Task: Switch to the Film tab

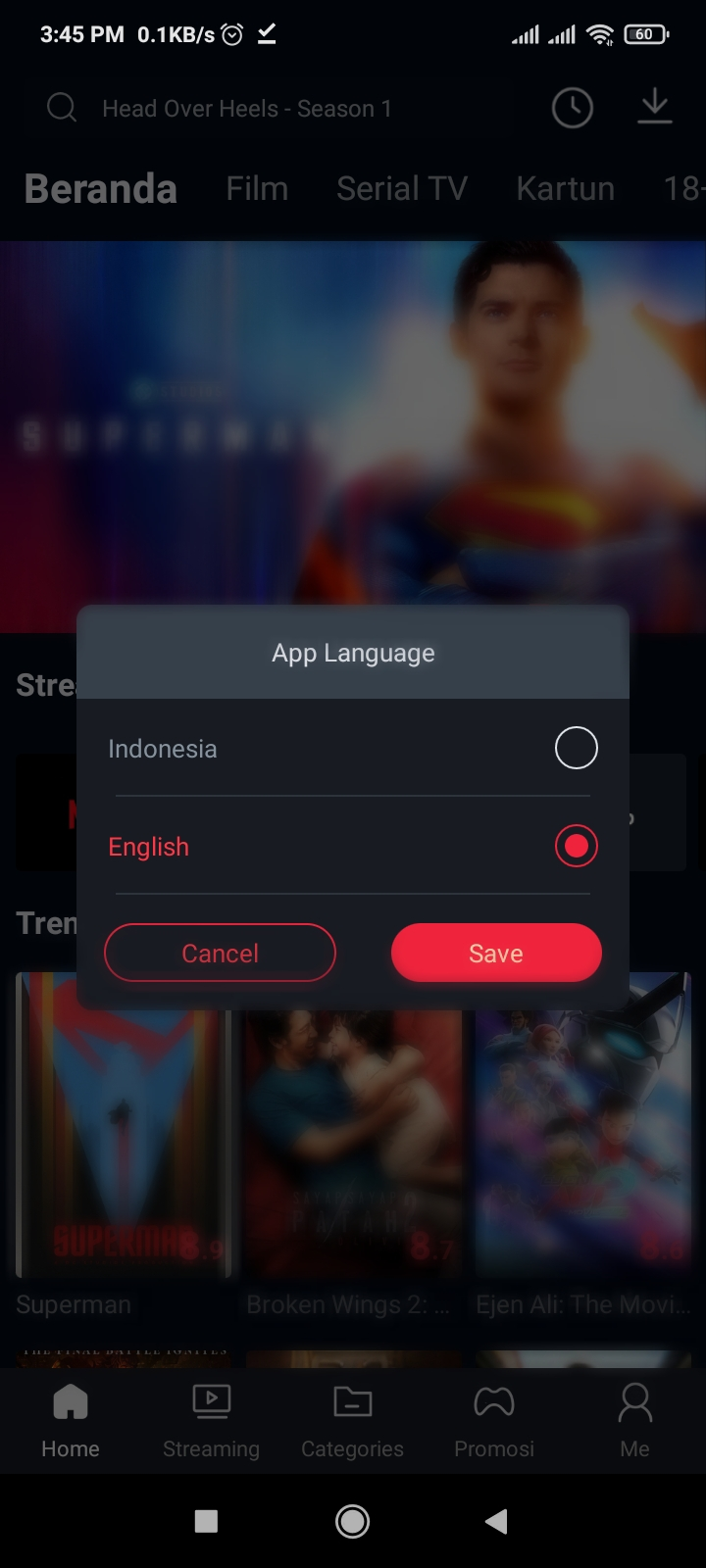Action: click(256, 188)
